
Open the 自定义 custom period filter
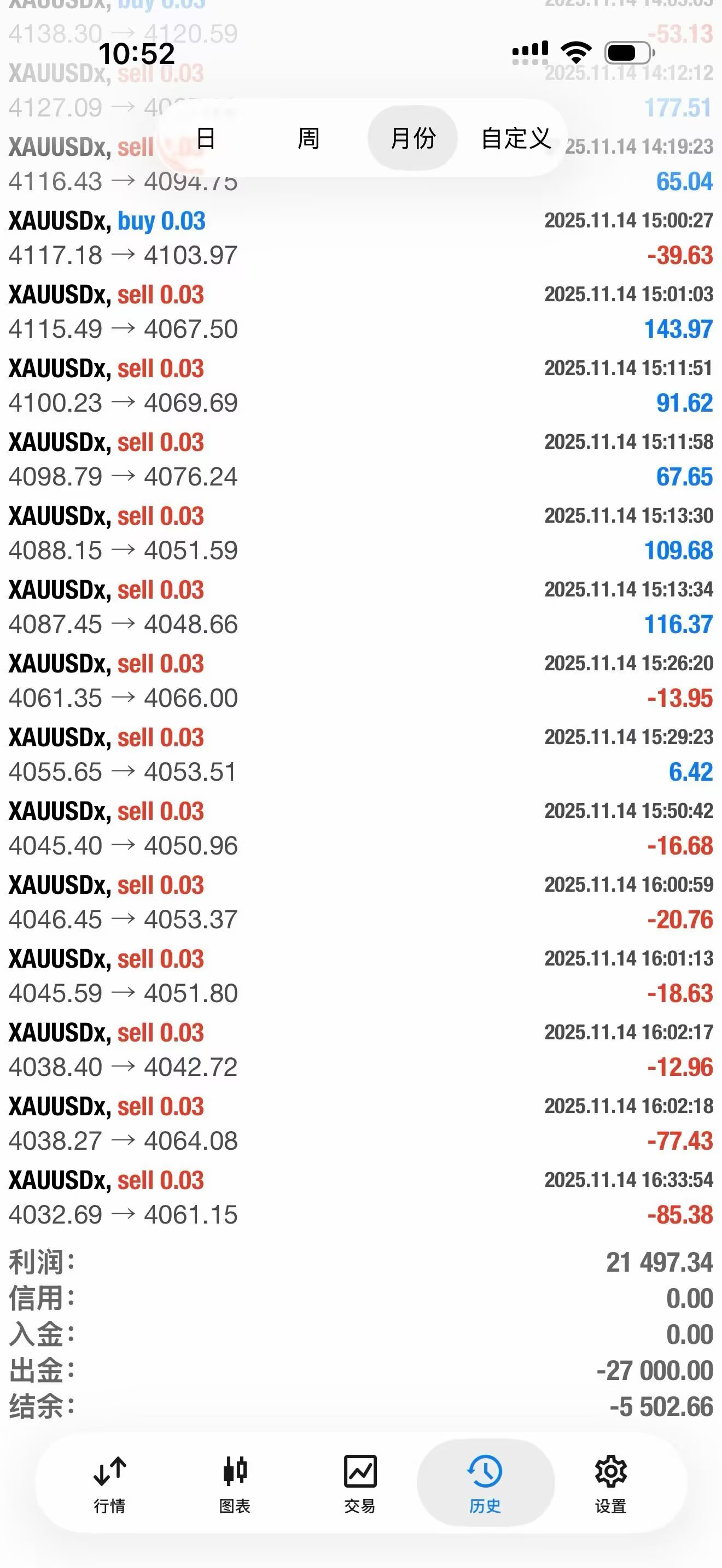[516, 138]
